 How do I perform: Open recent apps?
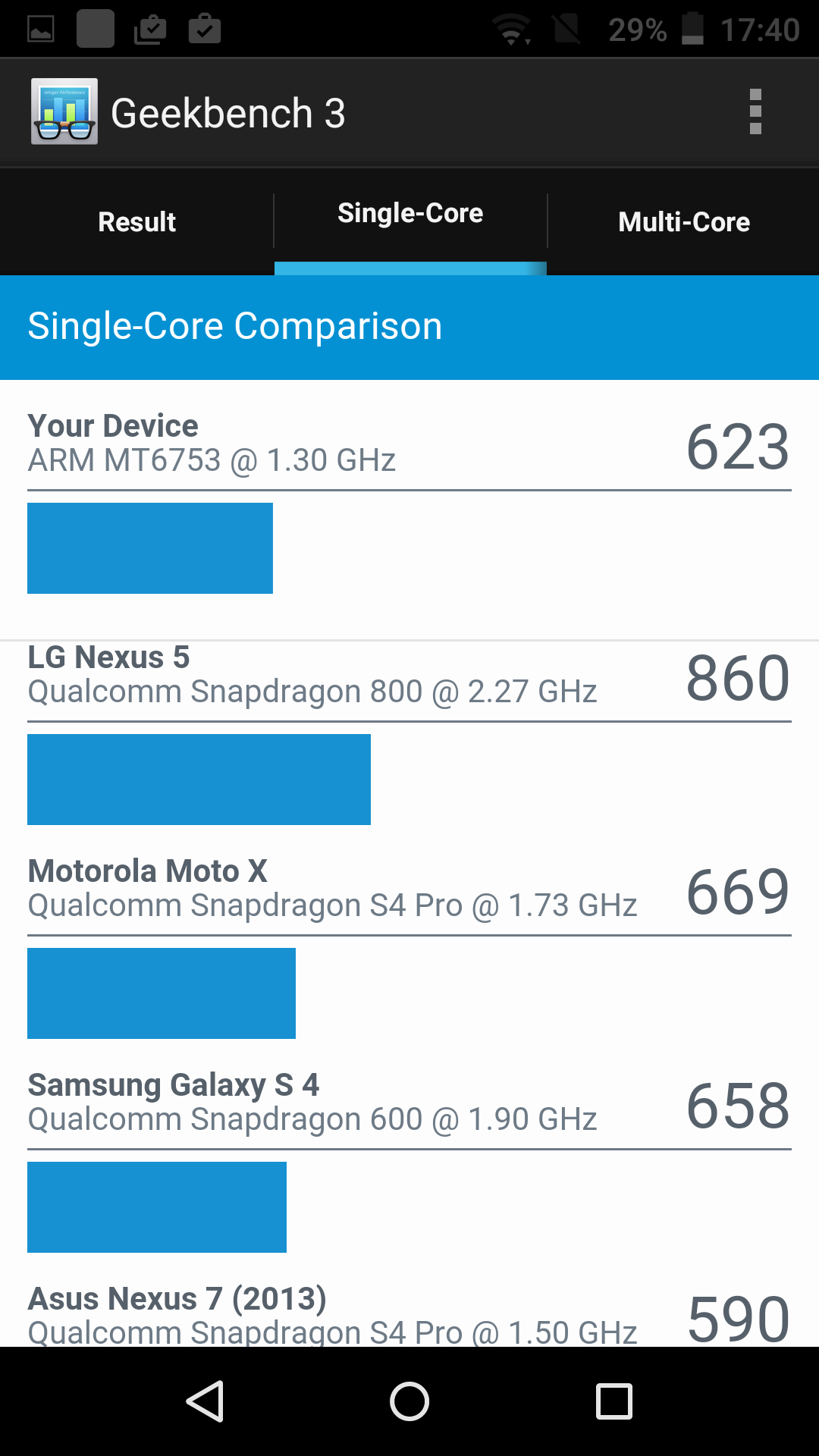614,1401
